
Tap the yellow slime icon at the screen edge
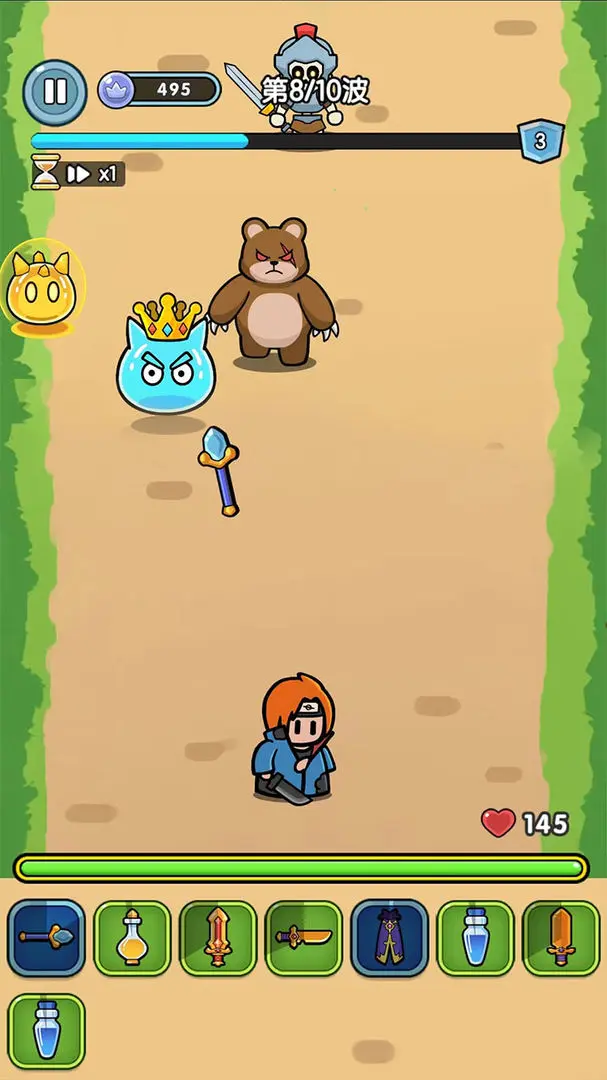[x=42, y=287]
